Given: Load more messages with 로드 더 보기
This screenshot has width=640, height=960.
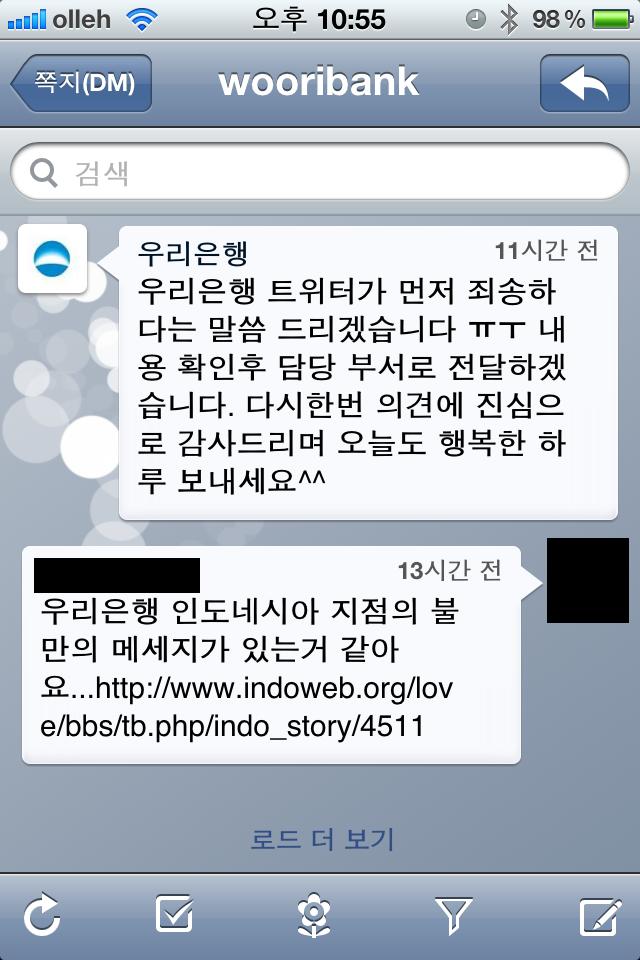Looking at the screenshot, I should tap(322, 838).
